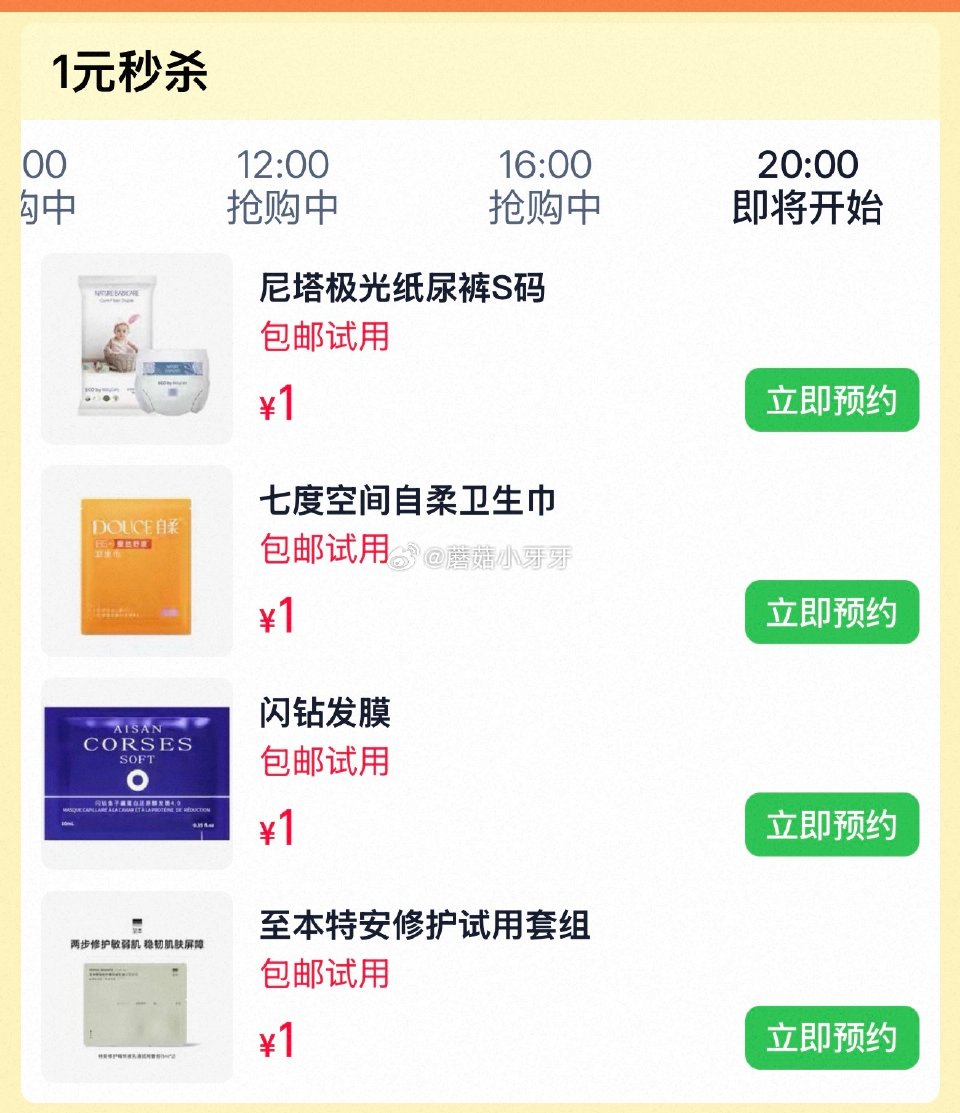This screenshot has width=960, height=1113.
Task: Open 至本特安修护试用套组 listing
Action: point(424,928)
